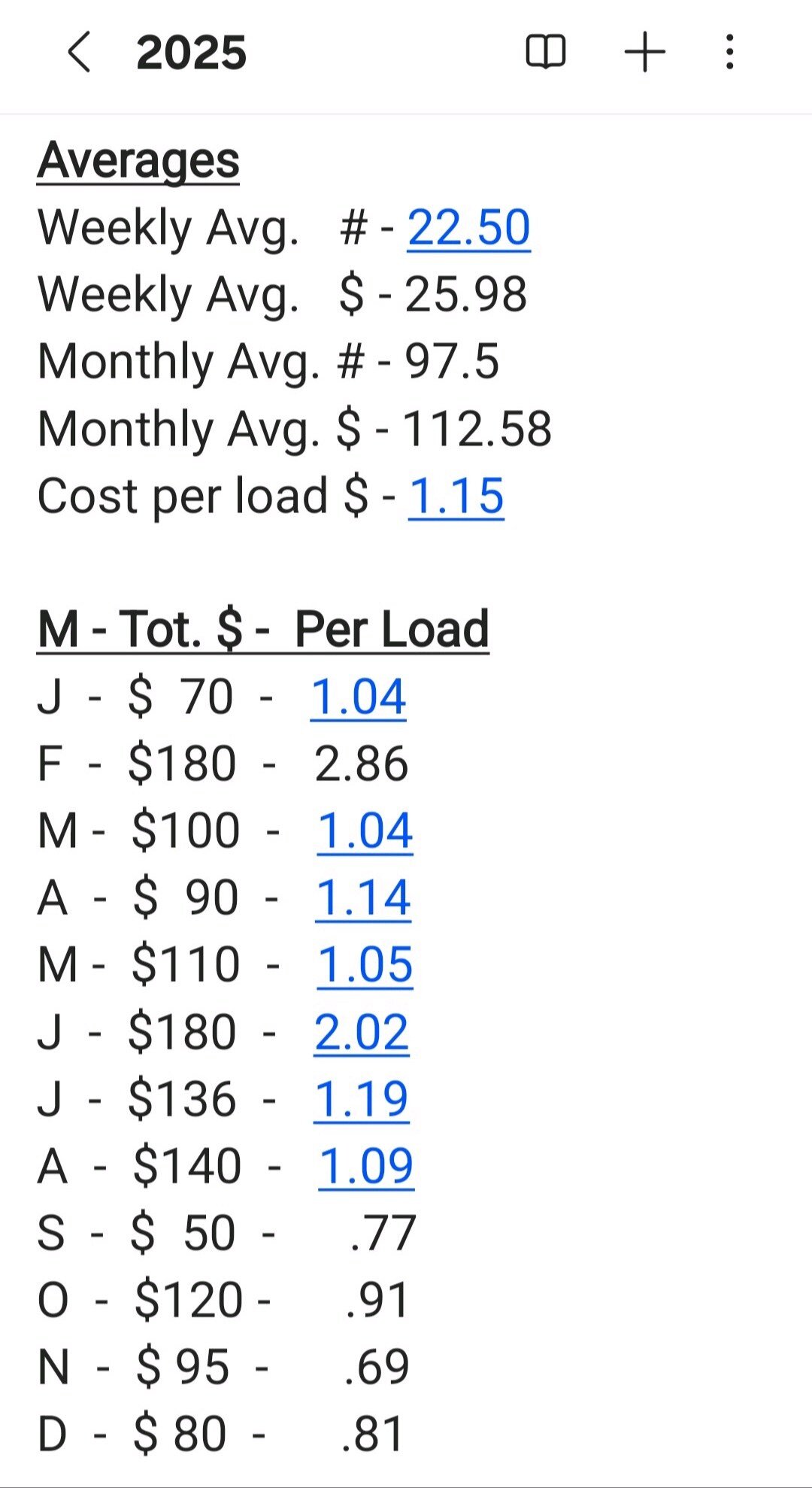Select the 1.14 link in the $90 row

363,897
